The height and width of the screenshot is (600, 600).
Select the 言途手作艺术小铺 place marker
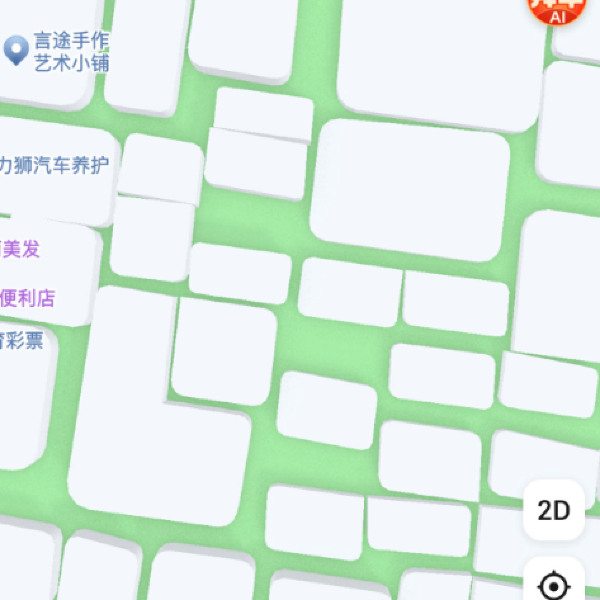click(x=16, y=49)
